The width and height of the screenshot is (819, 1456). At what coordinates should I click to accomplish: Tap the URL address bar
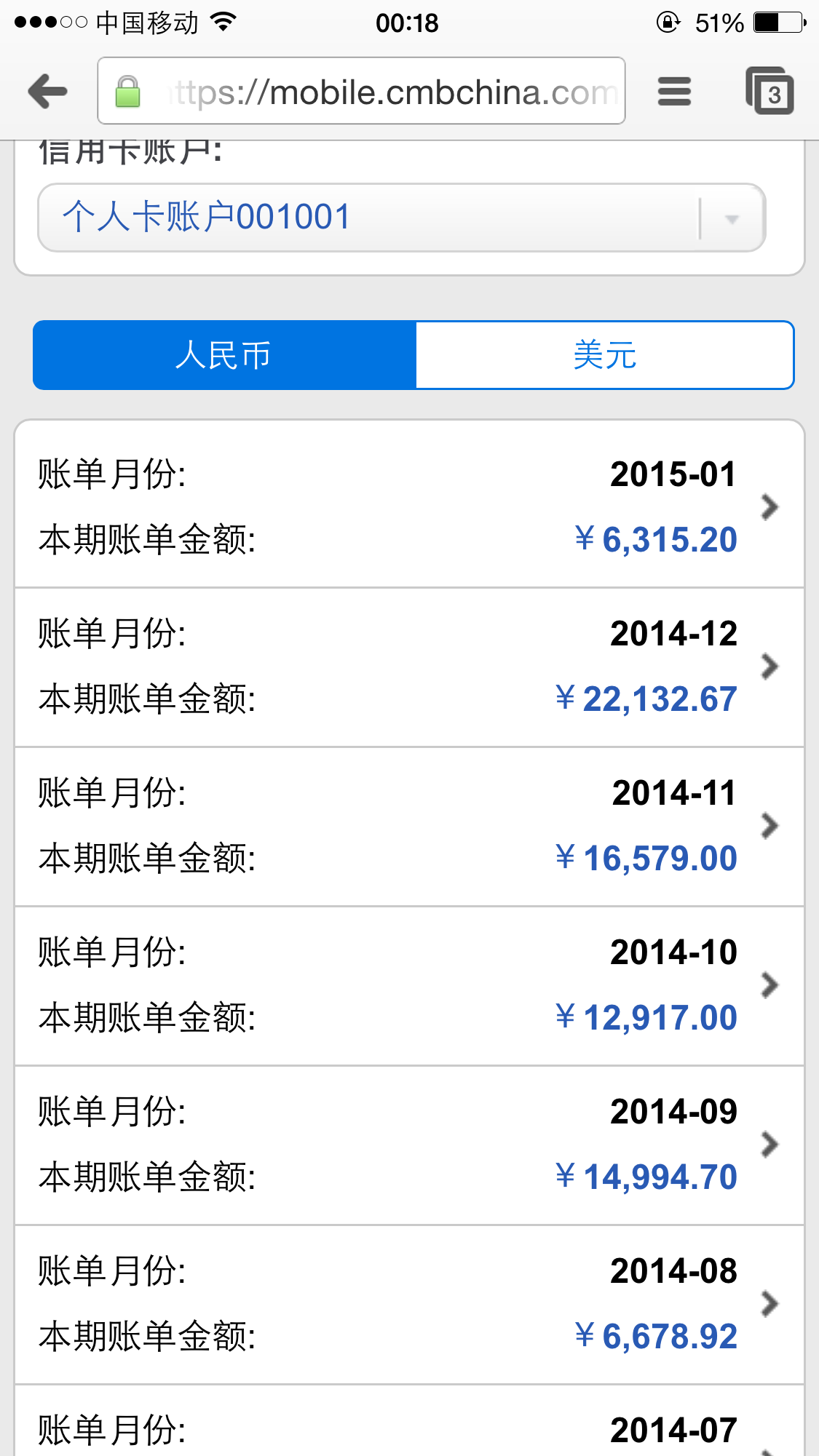[x=361, y=91]
